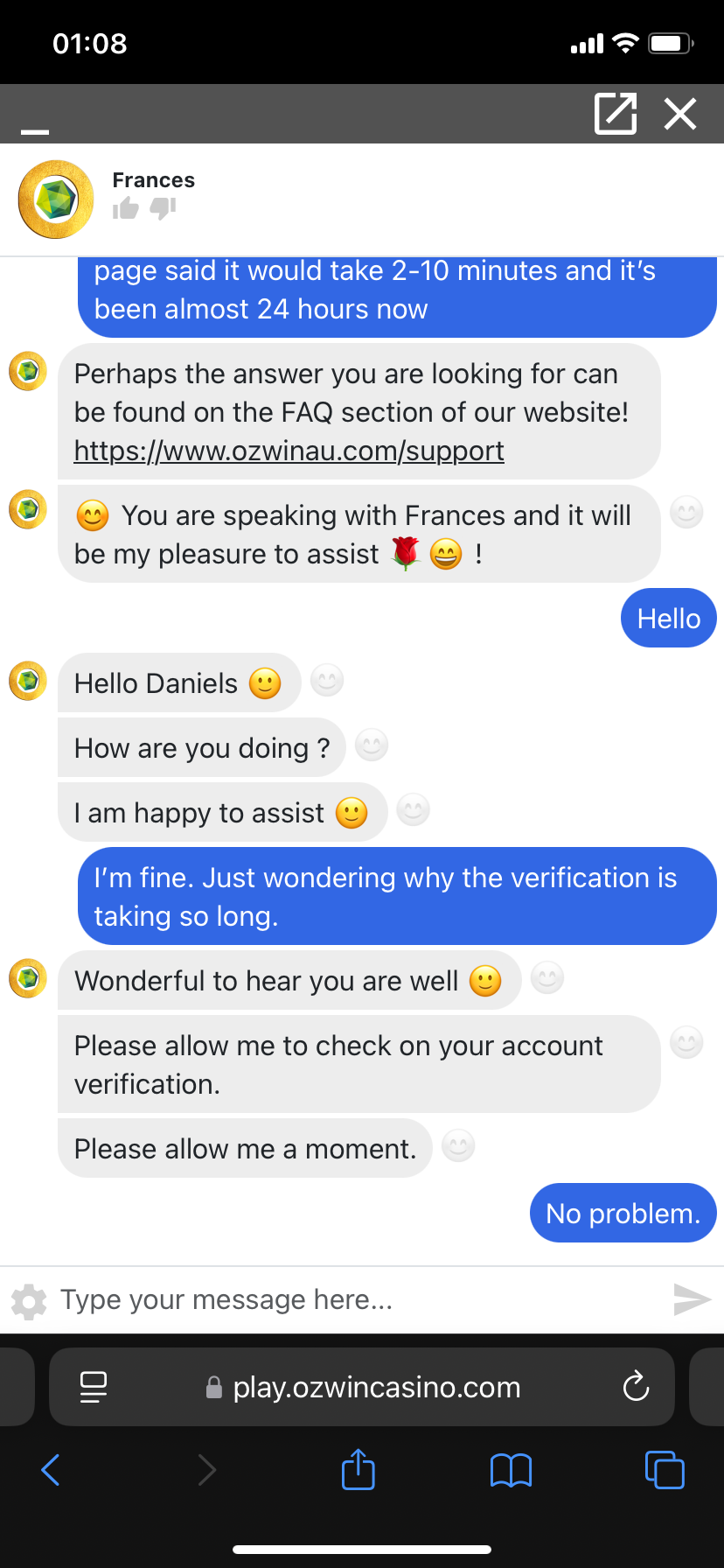
Task: React to "Please allow me a moment." message
Action: [x=458, y=1146]
